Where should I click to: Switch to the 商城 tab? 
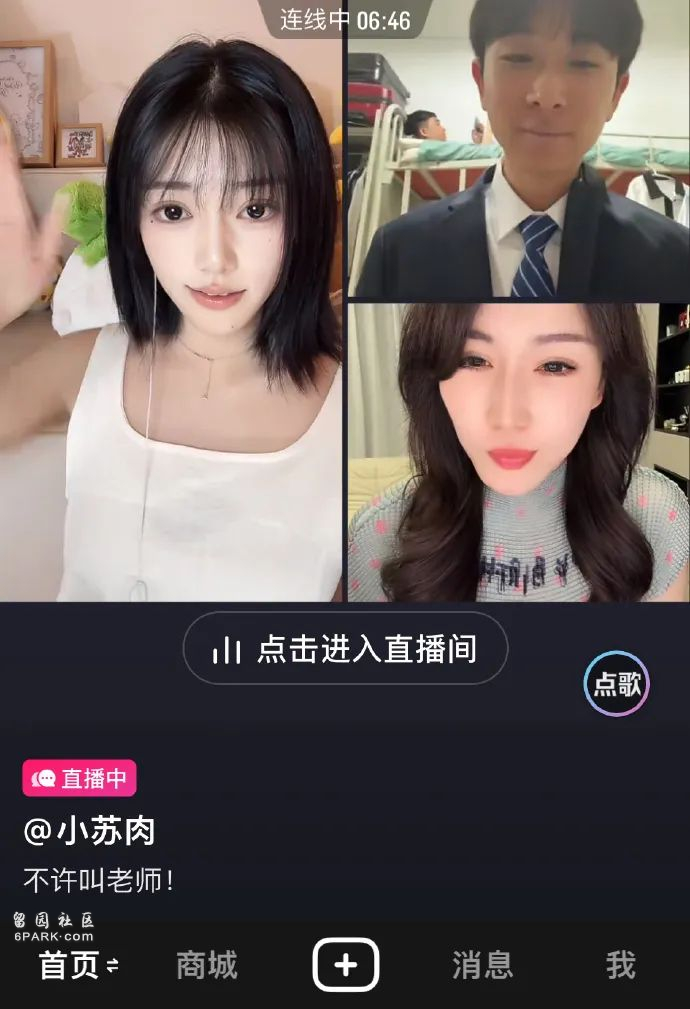click(x=207, y=965)
